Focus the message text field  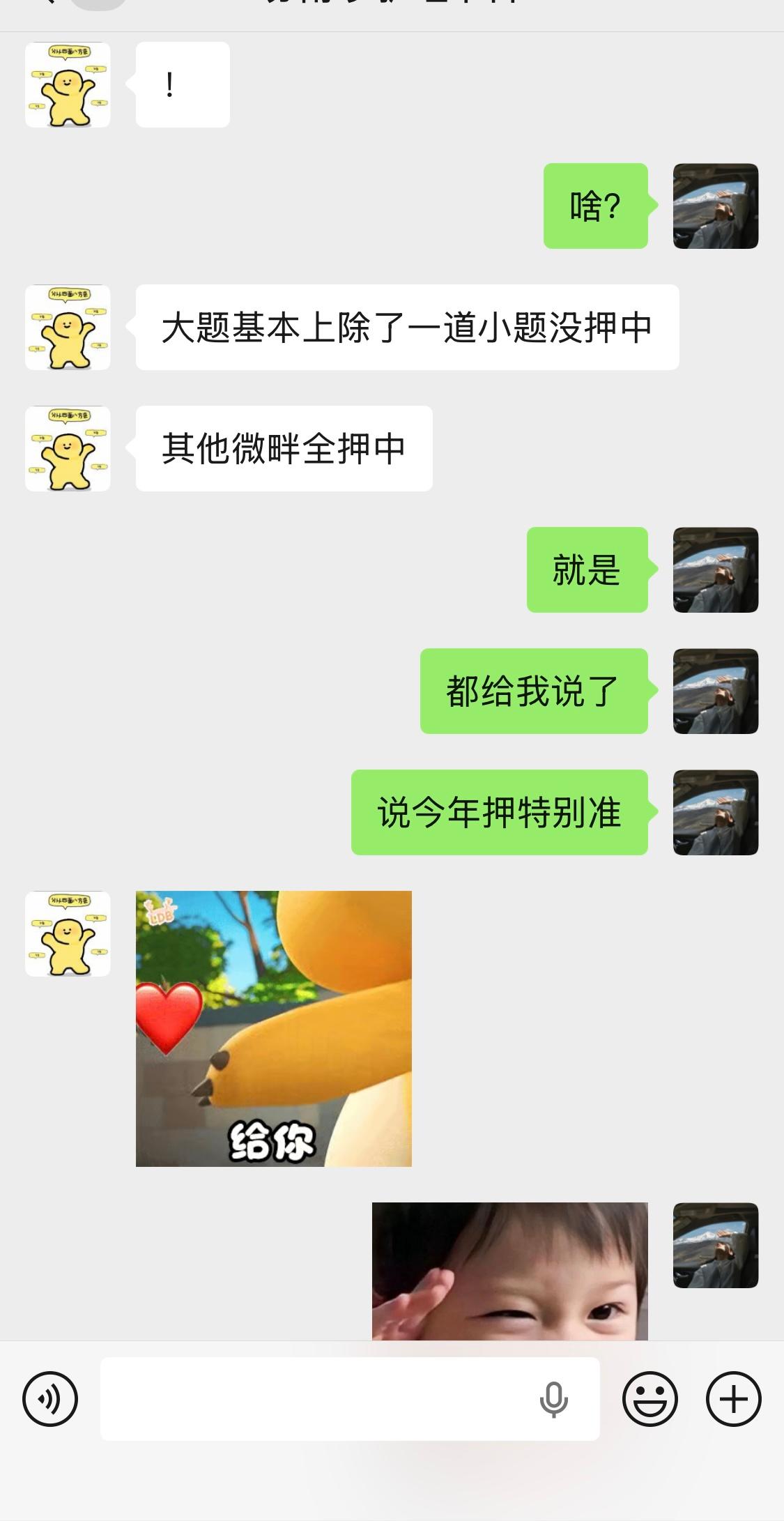(314, 1398)
